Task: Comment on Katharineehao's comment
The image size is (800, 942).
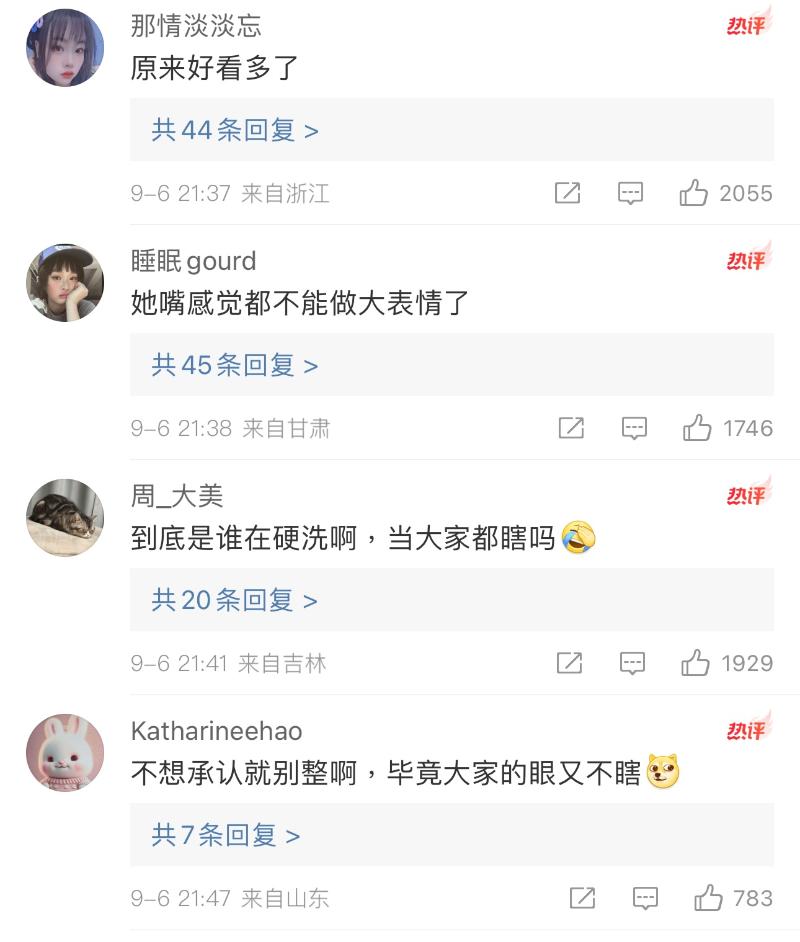Action: click(x=645, y=898)
